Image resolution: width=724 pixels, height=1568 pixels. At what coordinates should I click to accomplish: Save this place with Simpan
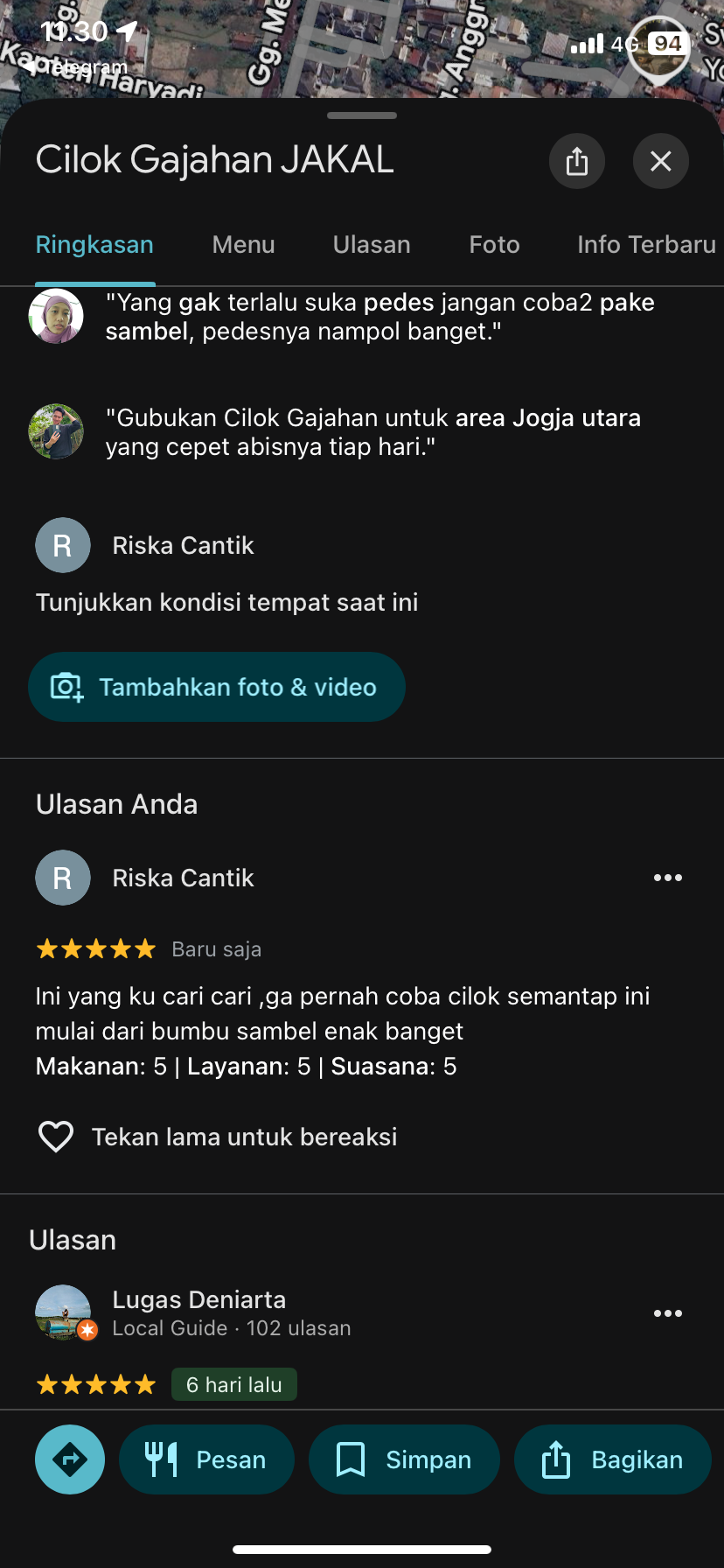pyautogui.click(x=404, y=1459)
